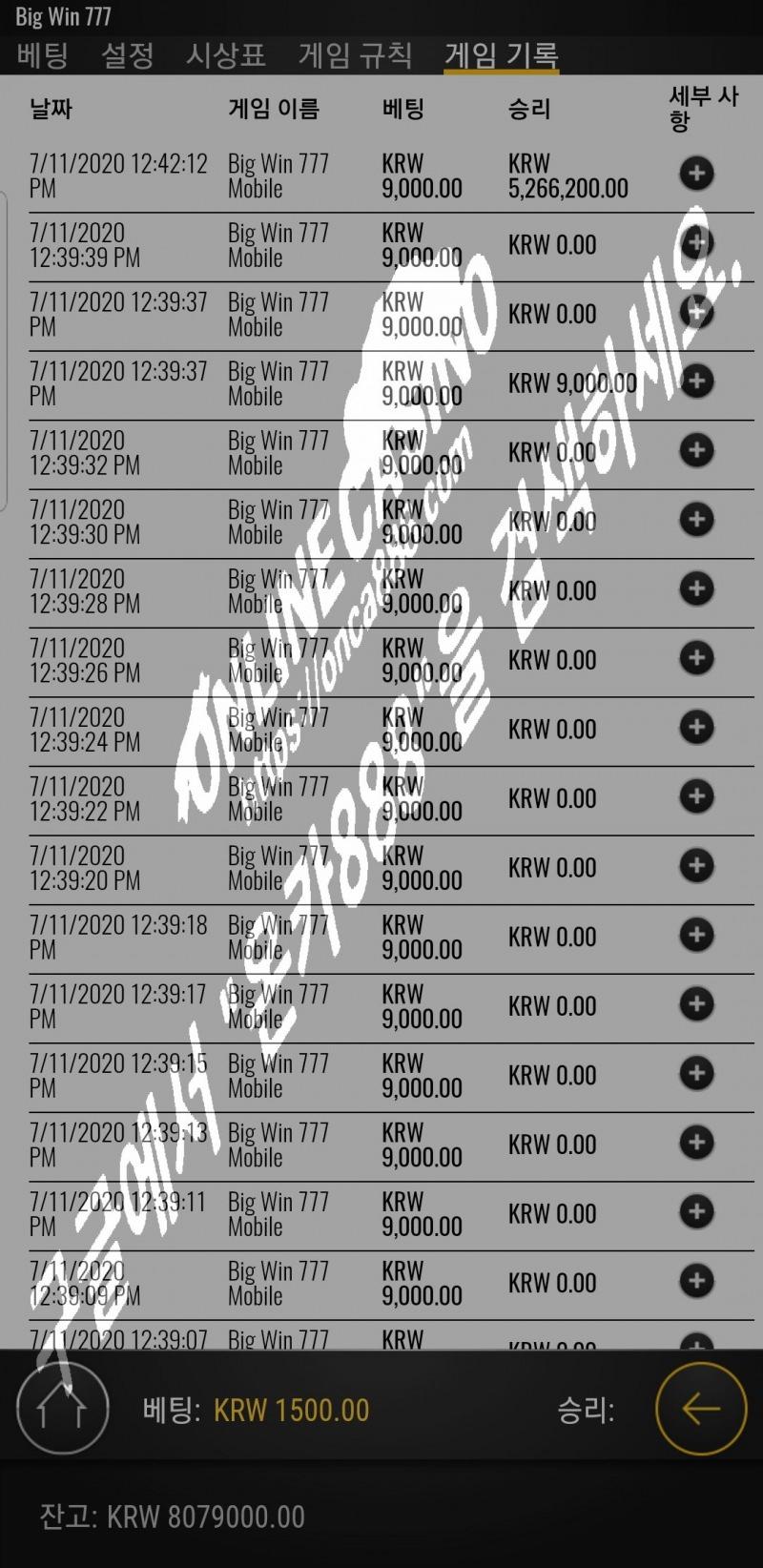Viewport: 763px width, 1568px height.
Task: Select the 게임 기록 tab
Action: click(502, 55)
